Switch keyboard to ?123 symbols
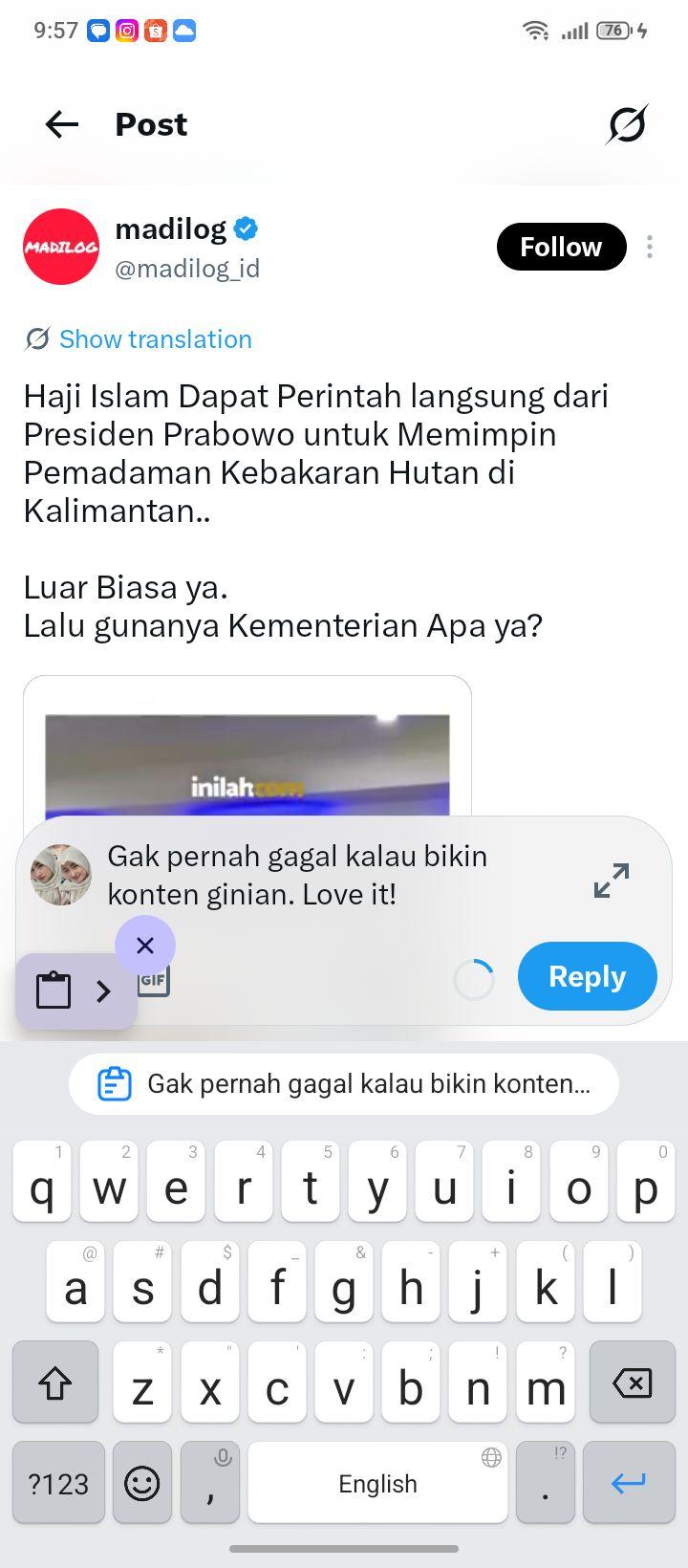Image resolution: width=688 pixels, height=1568 pixels. pos(58,1483)
